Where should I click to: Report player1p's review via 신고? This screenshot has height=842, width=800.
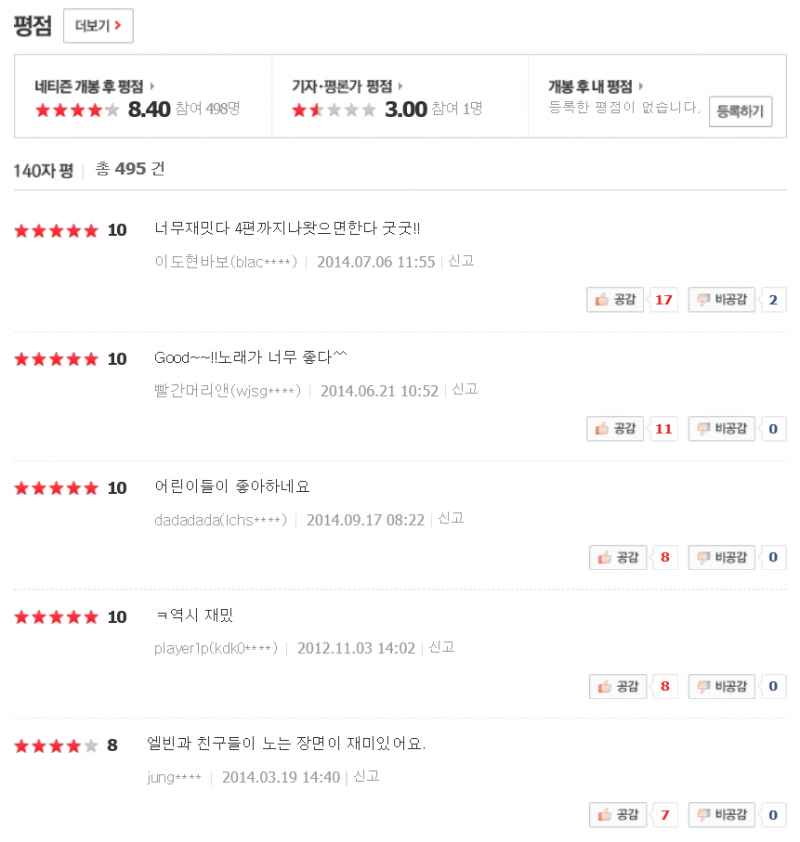click(441, 648)
